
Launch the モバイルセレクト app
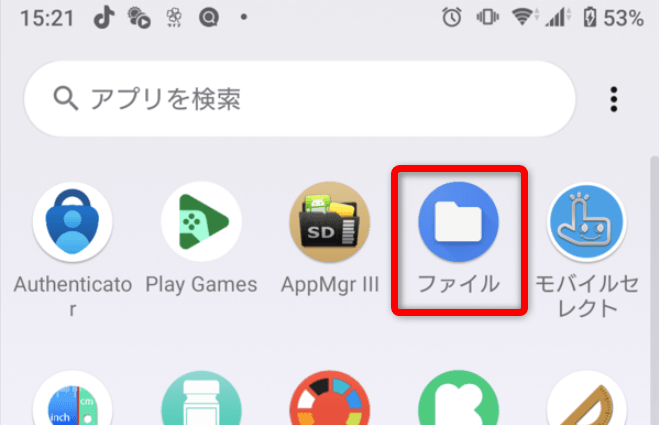(587, 222)
